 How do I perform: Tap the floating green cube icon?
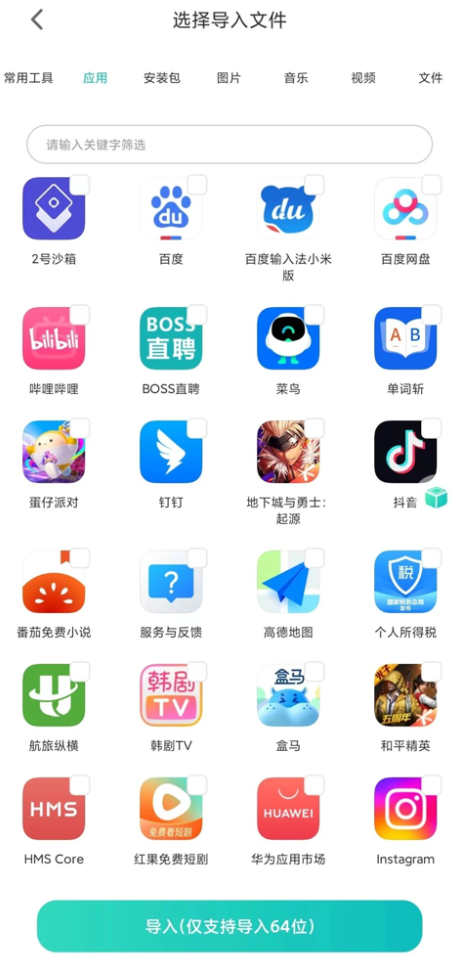(x=436, y=497)
